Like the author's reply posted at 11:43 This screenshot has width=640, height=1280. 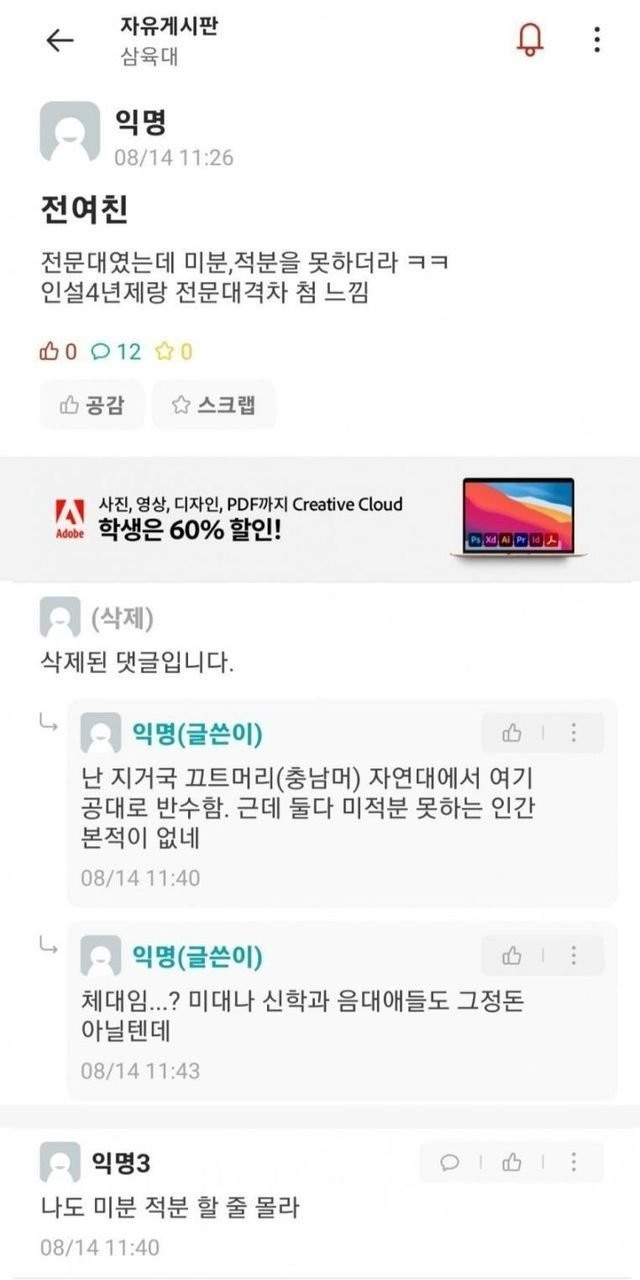pyautogui.click(x=512, y=956)
